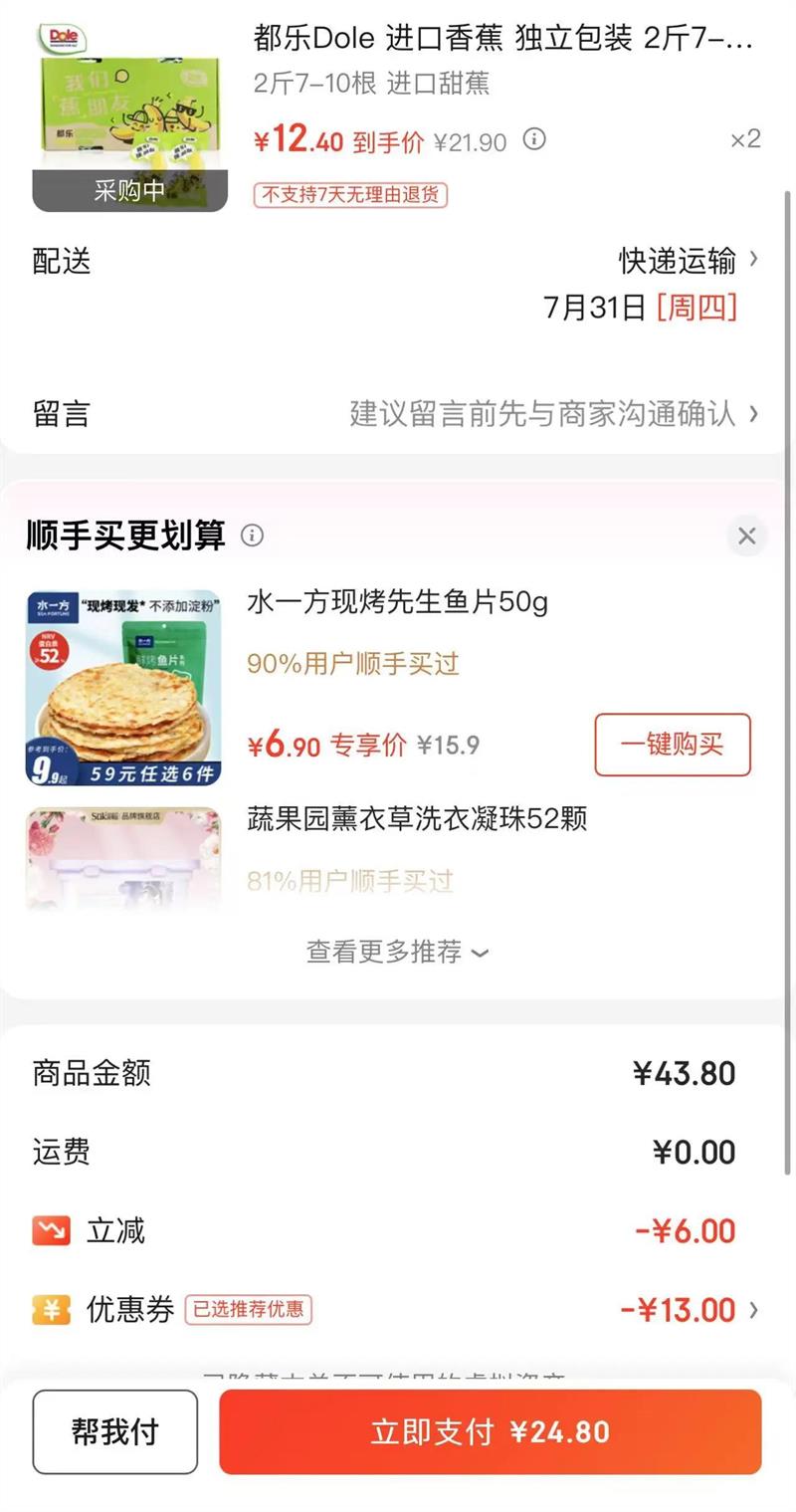Tap 一键购买 for the fish slices
Viewport: 796px width, 1512px height.
[673, 745]
